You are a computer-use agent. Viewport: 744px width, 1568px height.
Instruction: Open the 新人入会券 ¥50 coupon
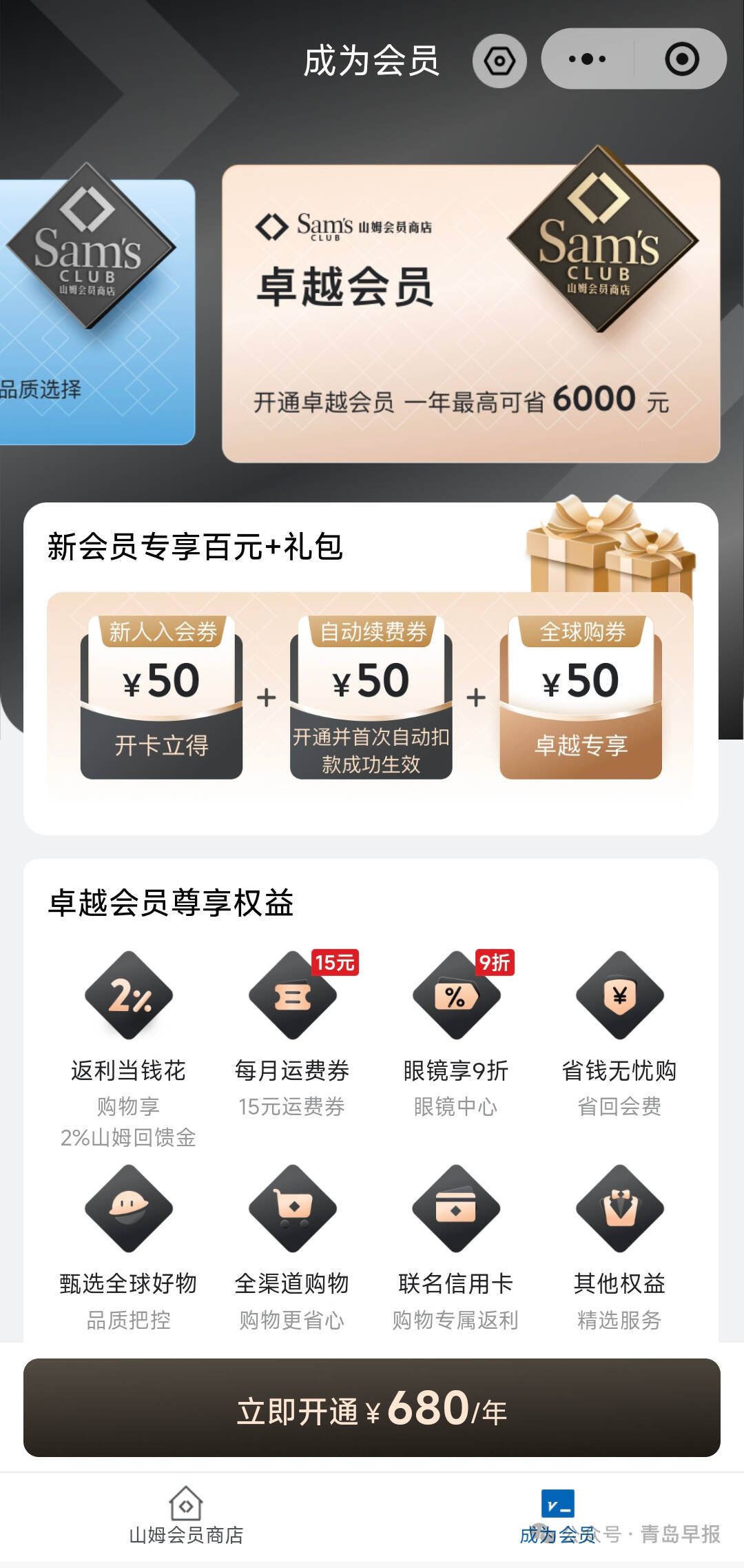[x=161, y=698]
